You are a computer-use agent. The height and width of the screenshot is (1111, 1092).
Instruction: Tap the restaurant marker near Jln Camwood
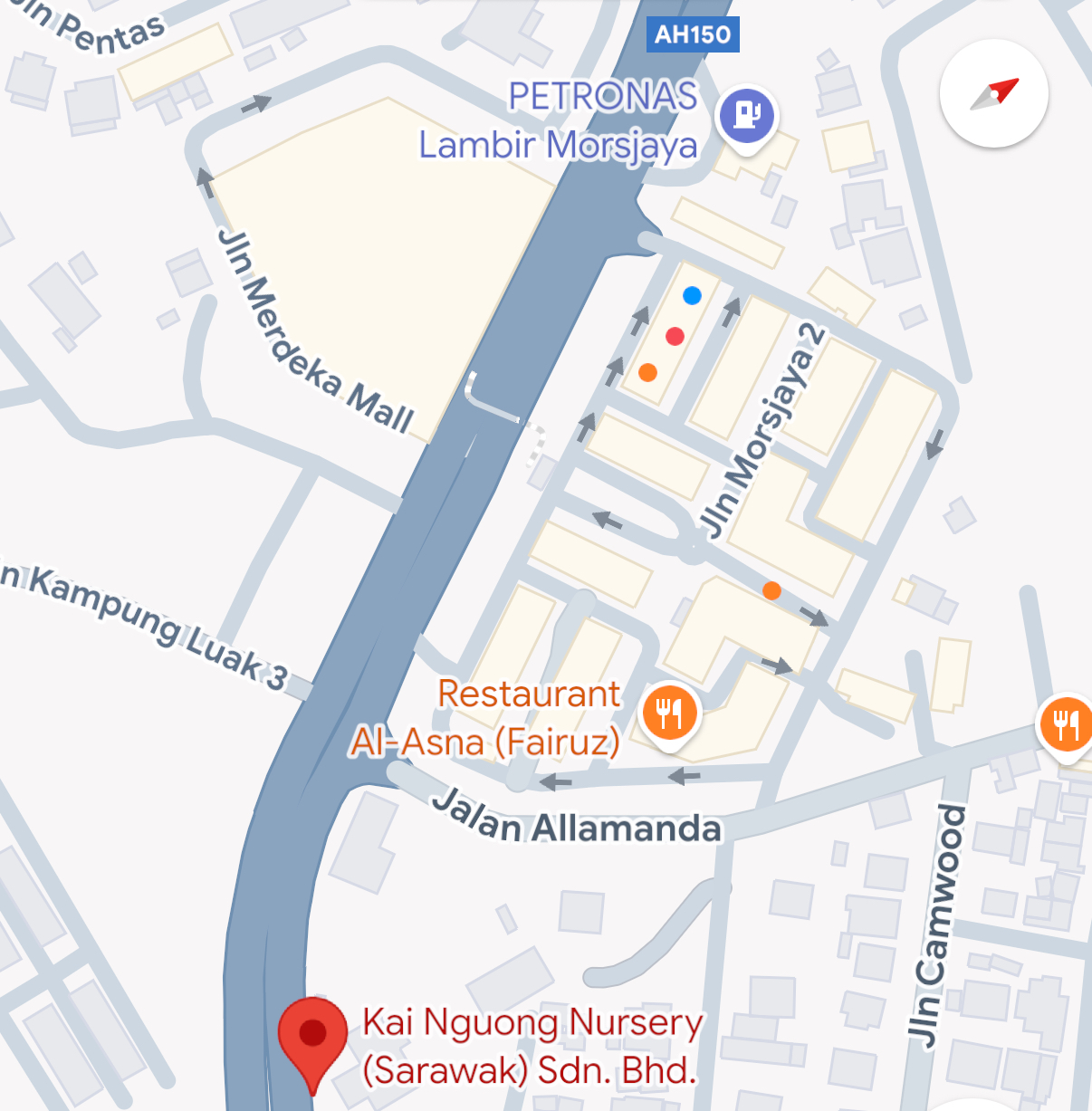click(x=1066, y=725)
